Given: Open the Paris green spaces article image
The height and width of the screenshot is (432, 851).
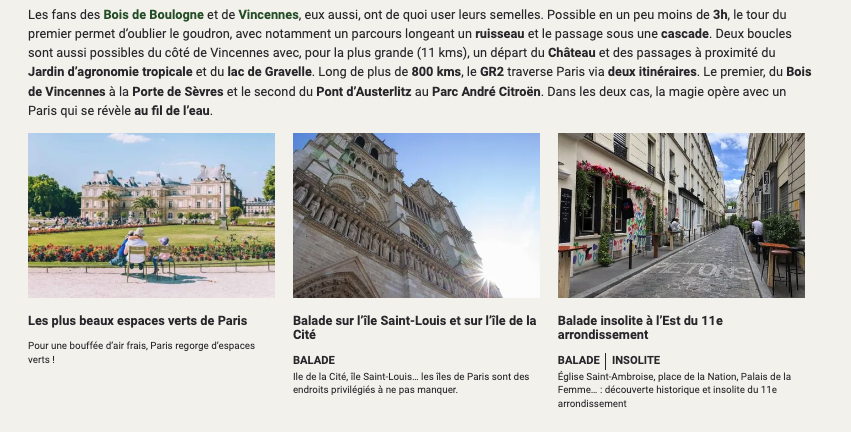Looking at the screenshot, I should pyautogui.click(x=151, y=215).
